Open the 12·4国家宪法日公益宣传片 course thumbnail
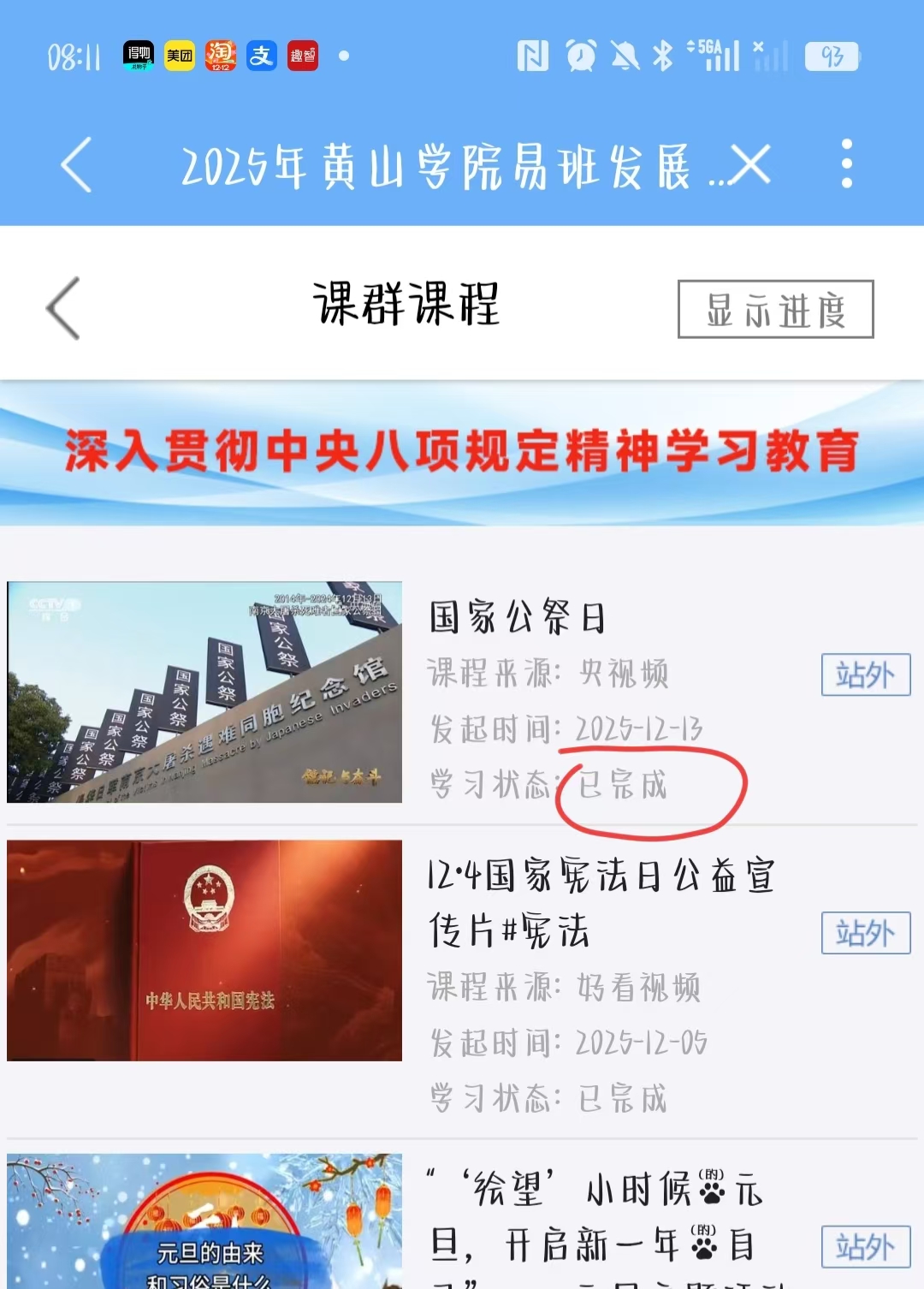Viewport: 924px width, 1289px height. 204,950
